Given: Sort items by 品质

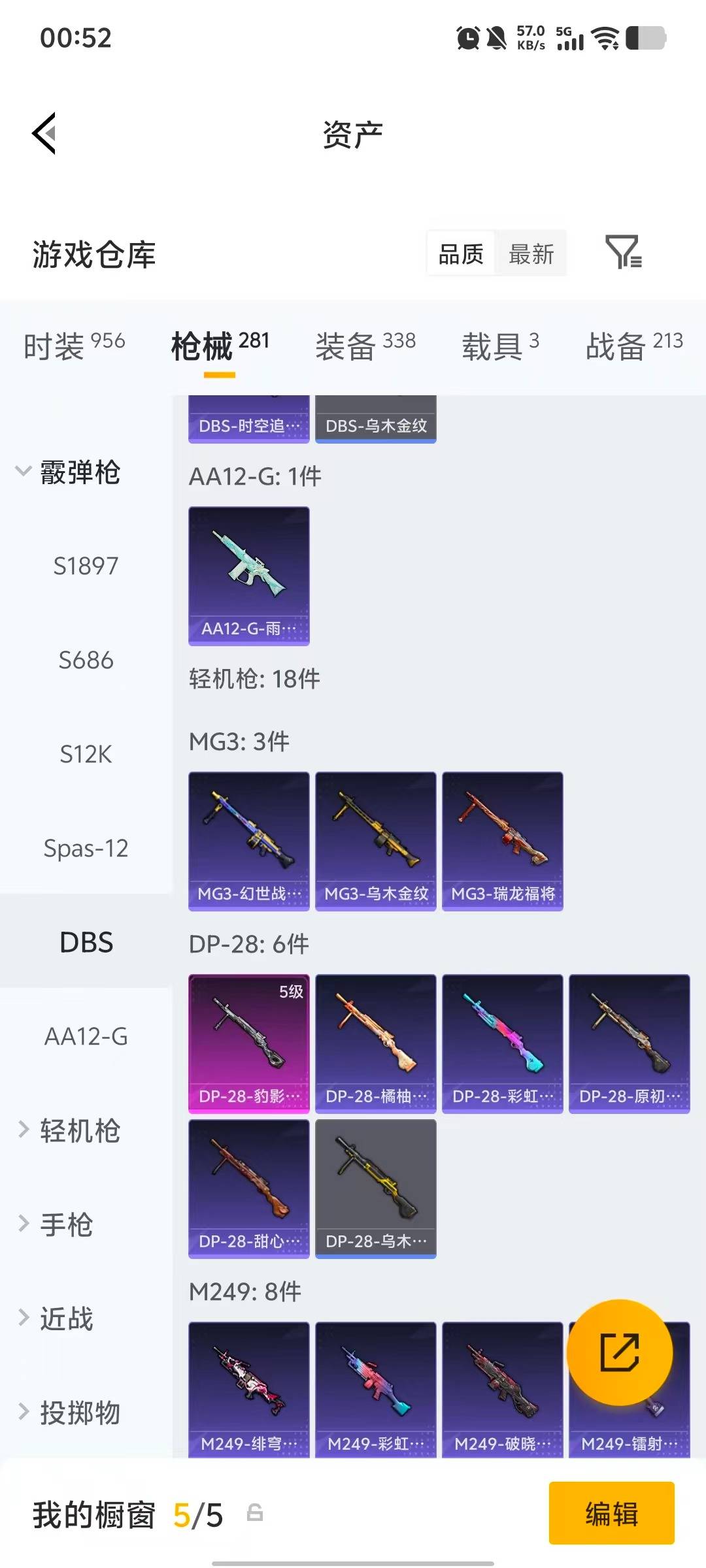Looking at the screenshot, I should (x=461, y=253).
